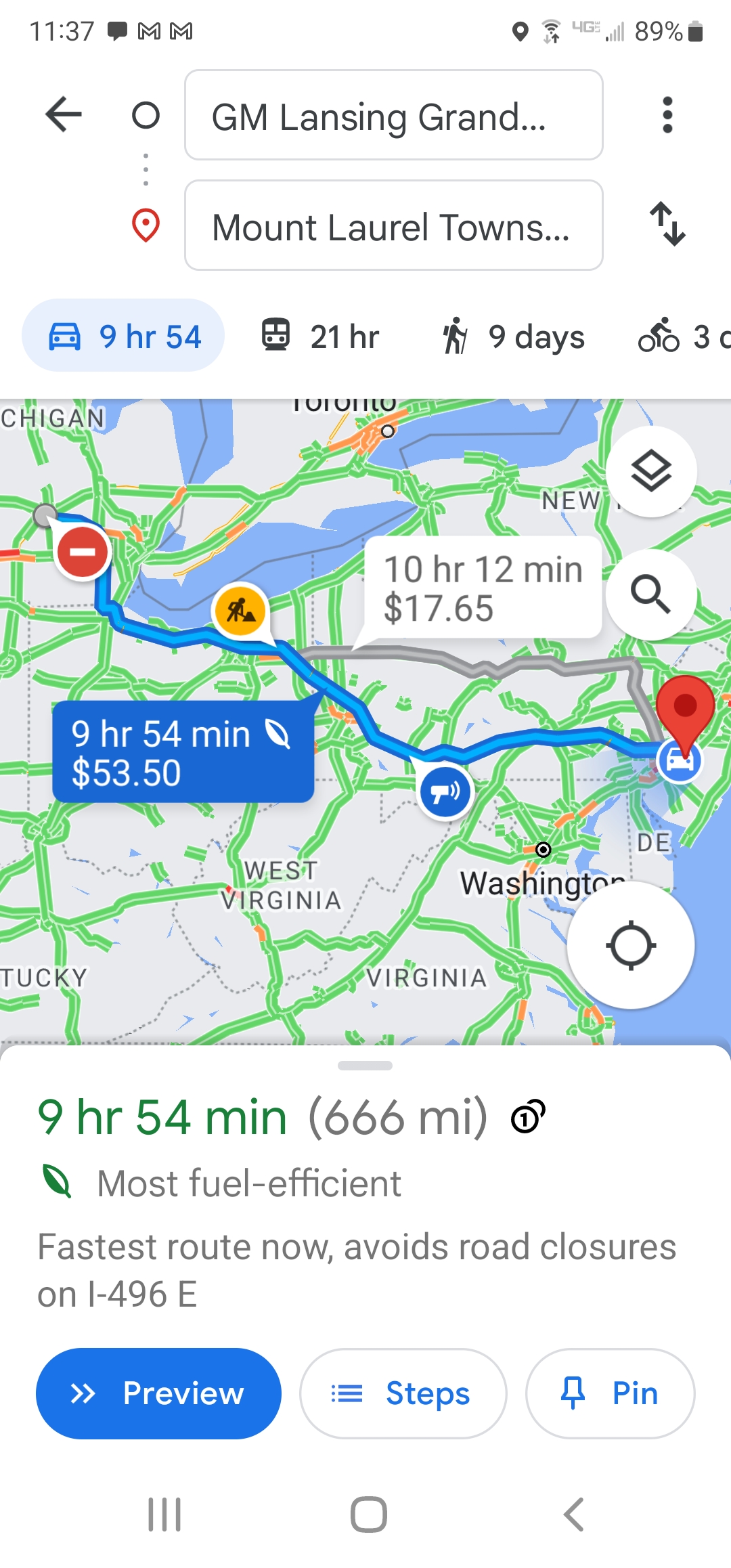
Task: Tap the system home button
Action: (x=368, y=1515)
